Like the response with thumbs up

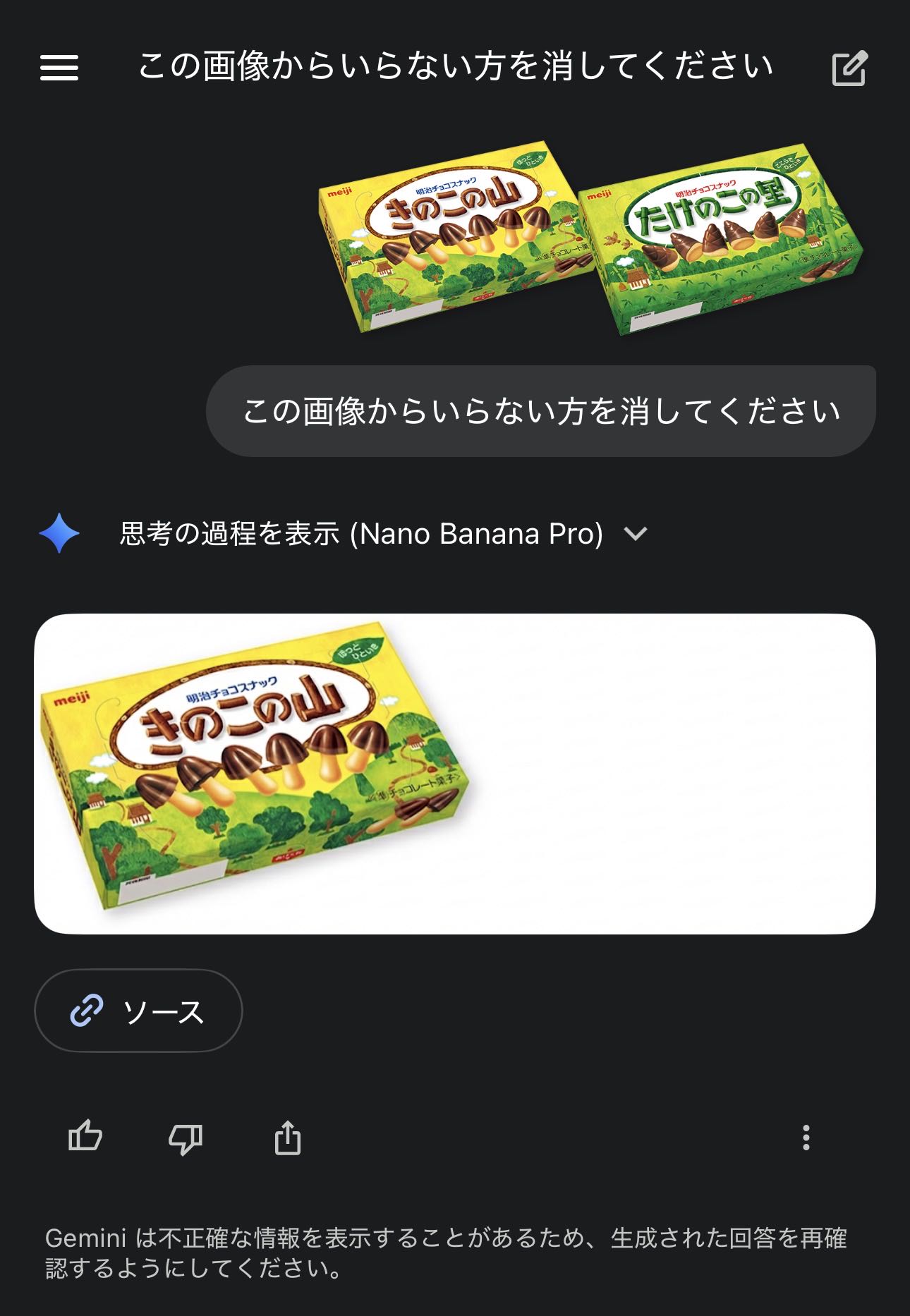[85, 1137]
